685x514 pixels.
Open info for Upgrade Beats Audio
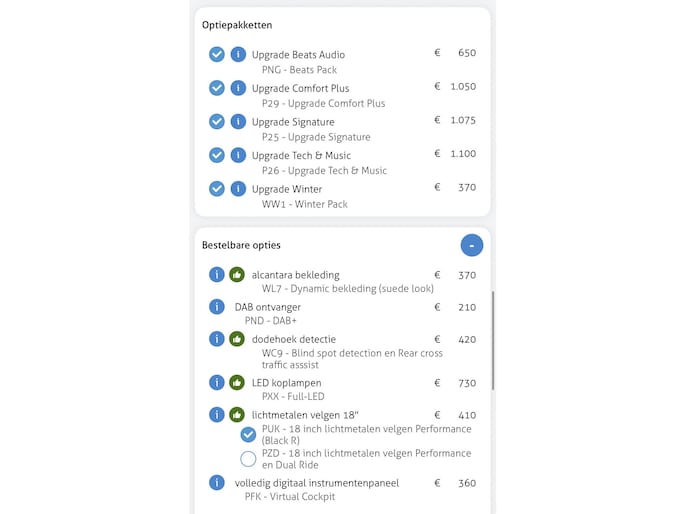coord(238,54)
